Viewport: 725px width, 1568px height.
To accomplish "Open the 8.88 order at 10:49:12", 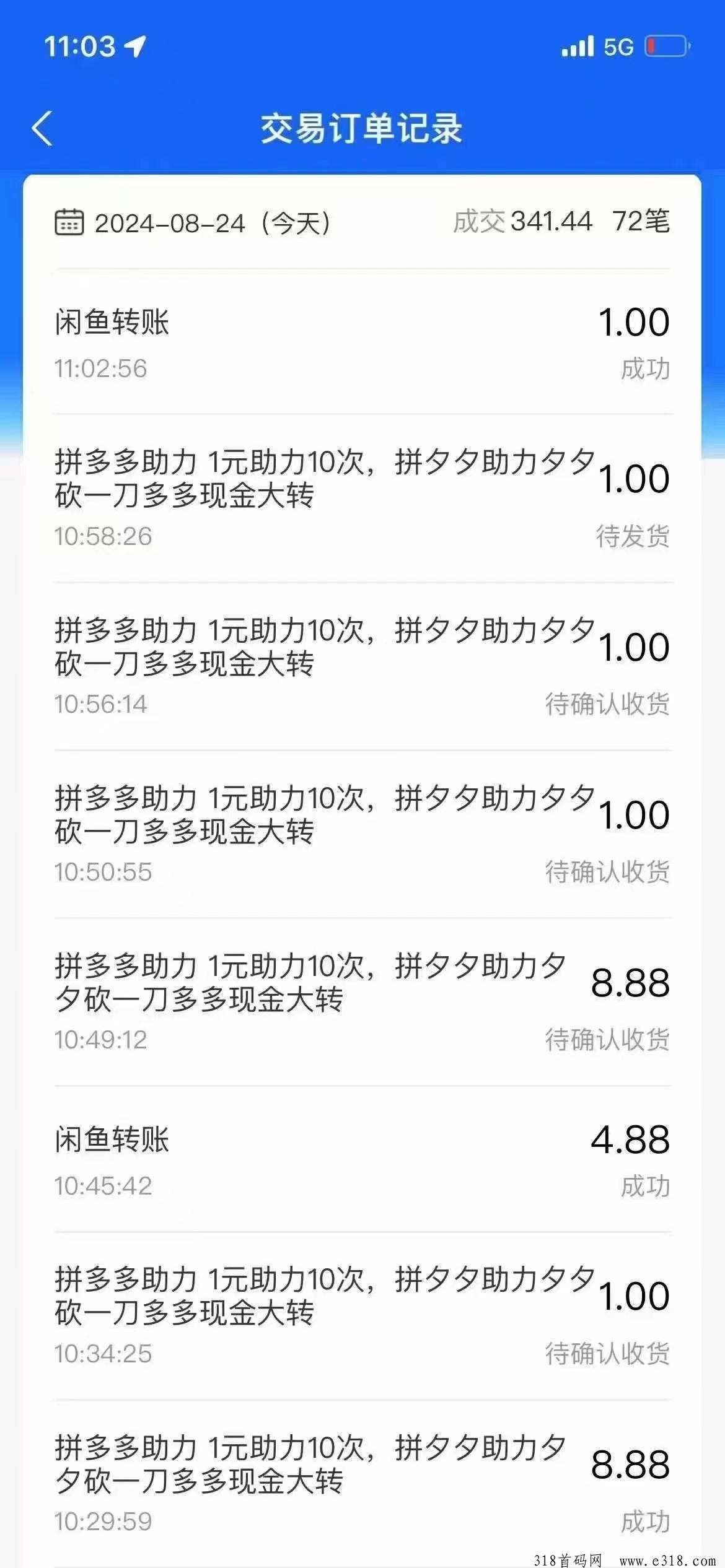I will coord(362,1003).
